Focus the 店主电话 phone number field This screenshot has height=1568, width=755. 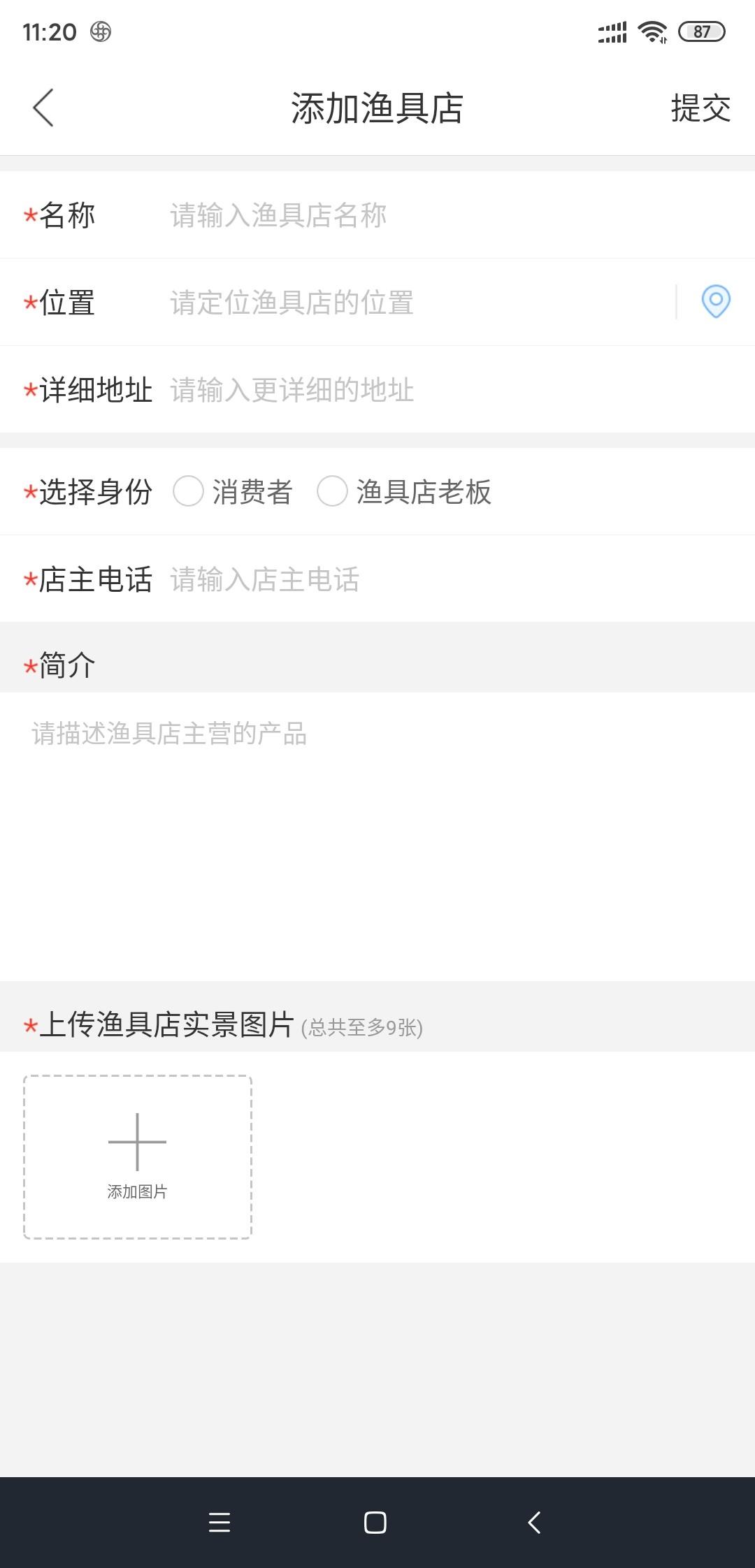click(x=454, y=579)
